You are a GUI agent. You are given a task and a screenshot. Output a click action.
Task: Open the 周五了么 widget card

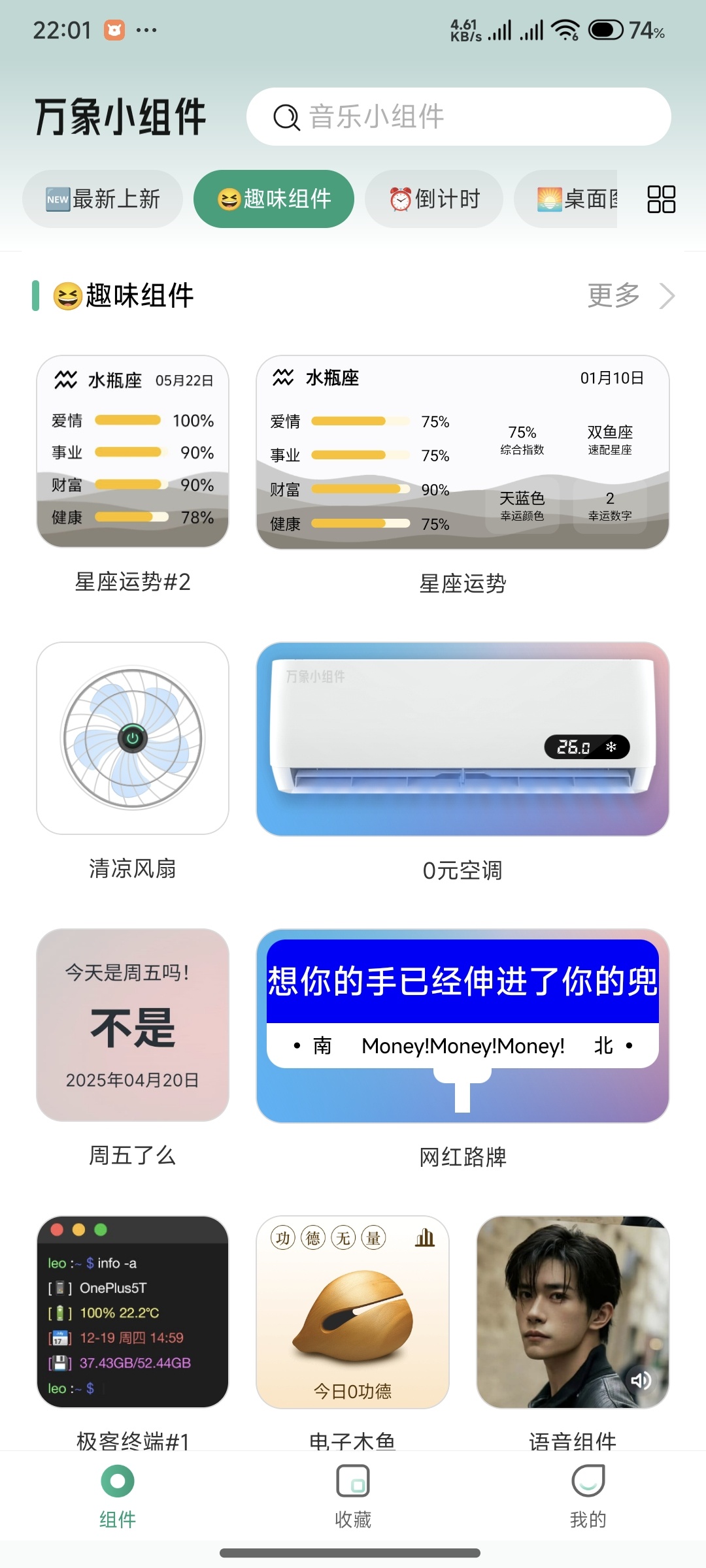coord(133,1025)
